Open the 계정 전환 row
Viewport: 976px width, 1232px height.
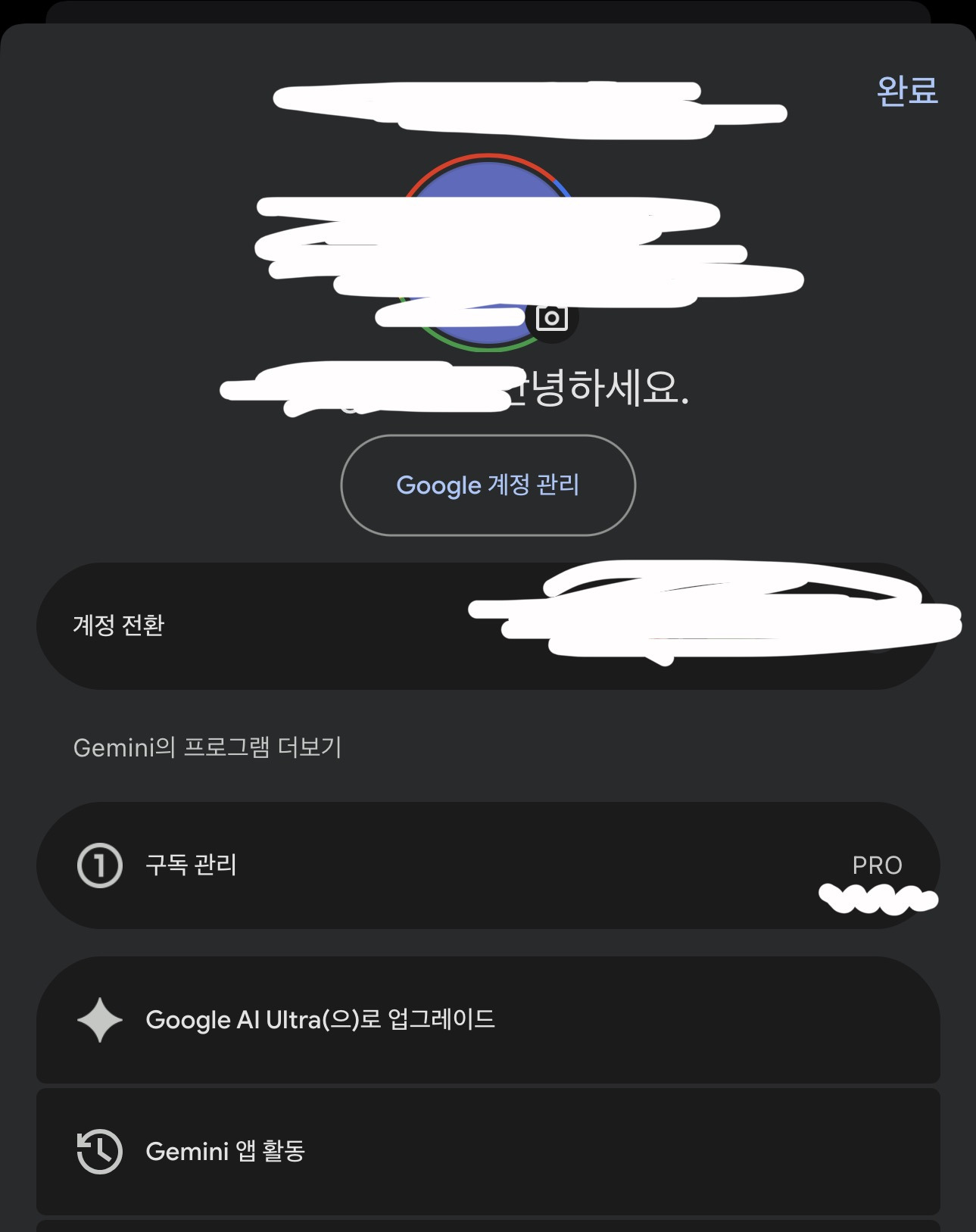pos(488,626)
